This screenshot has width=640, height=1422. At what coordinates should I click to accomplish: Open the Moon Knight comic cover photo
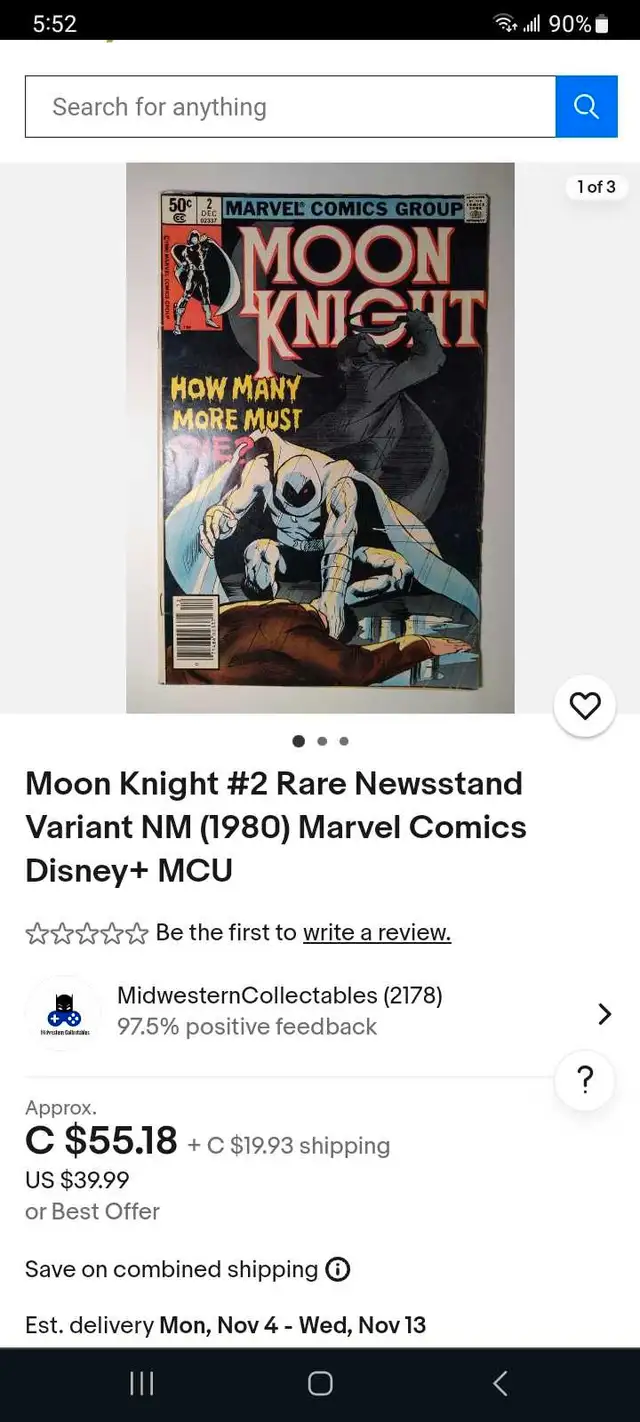(x=320, y=438)
